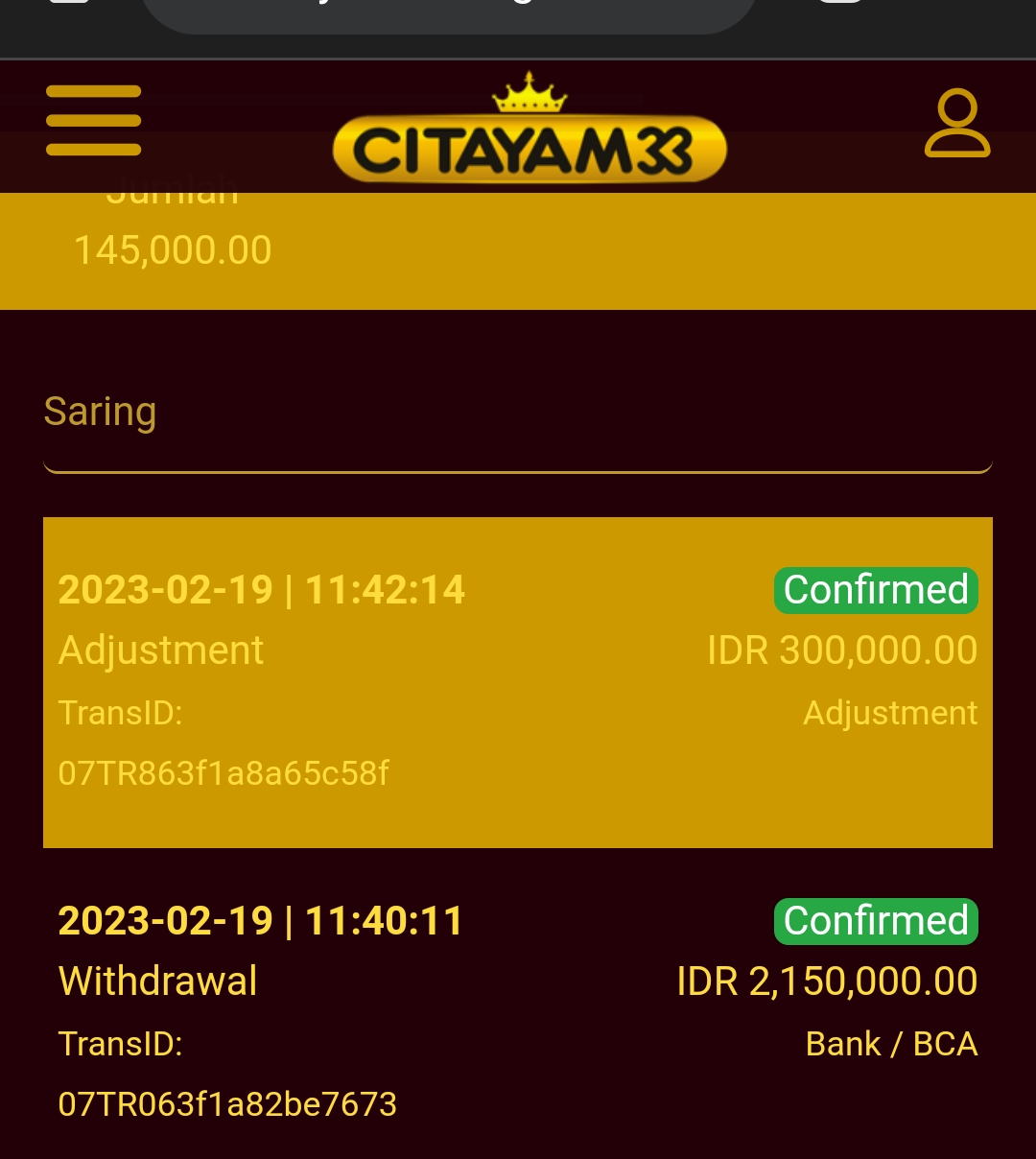Open the Adjustment transaction of IDR 300,000.00
The width and height of the screenshot is (1036, 1159).
[517, 681]
